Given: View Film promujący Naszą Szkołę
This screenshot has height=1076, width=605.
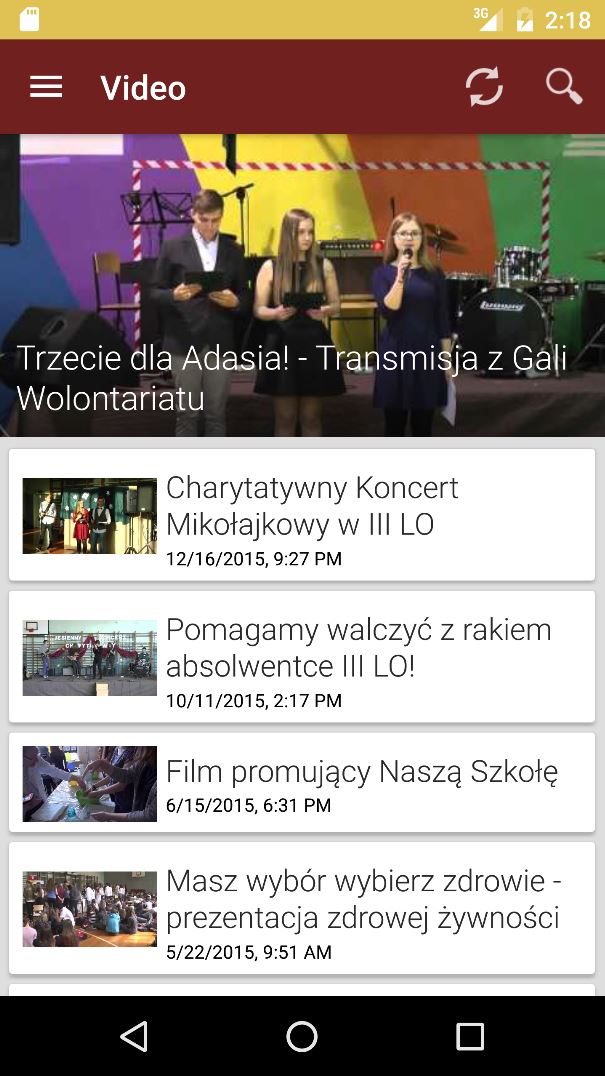Looking at the screenshot, I should pyautogui.click(x=302, y=783).
